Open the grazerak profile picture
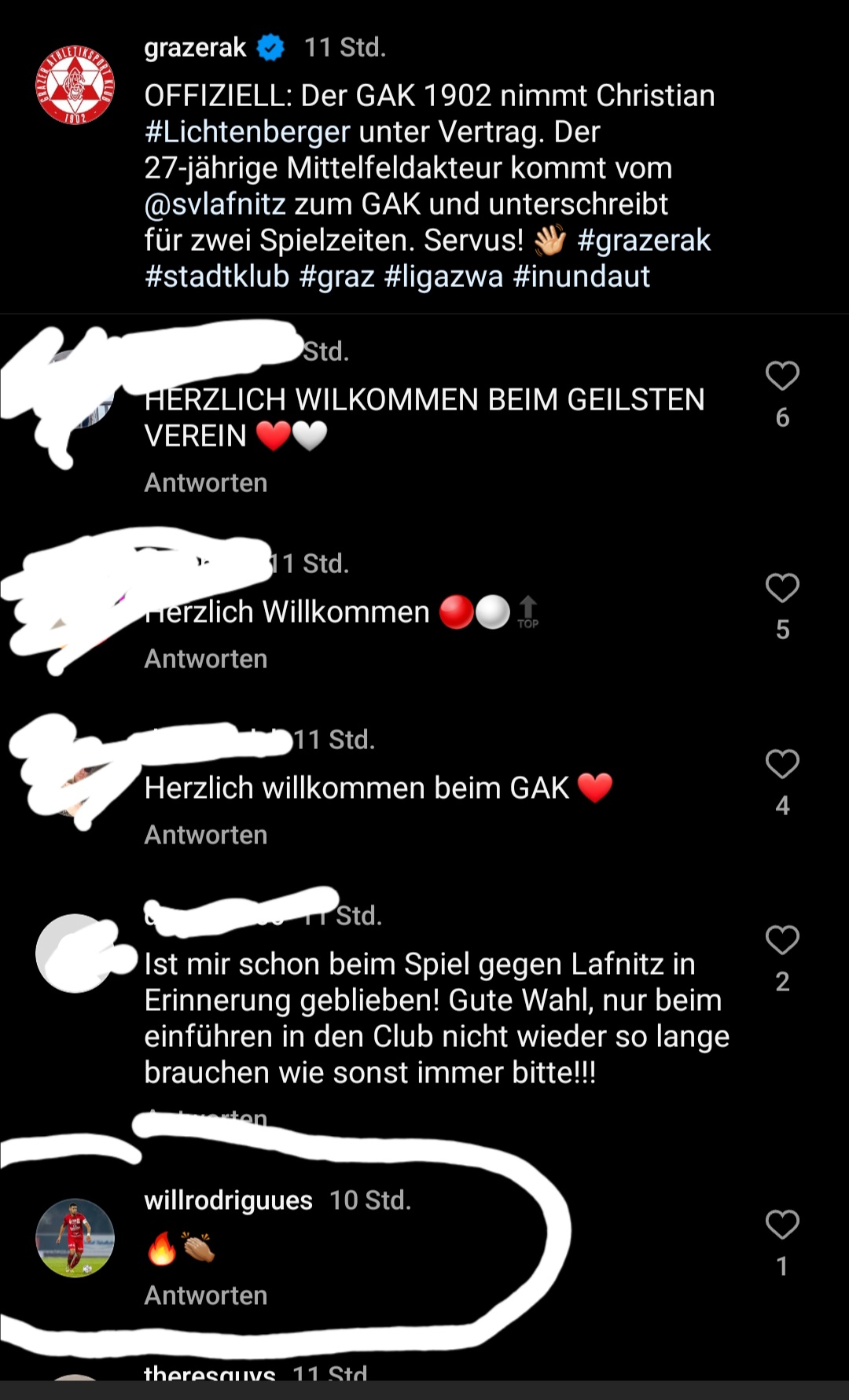This screenshot has height=1400, width=849. (x=75, y=84)
